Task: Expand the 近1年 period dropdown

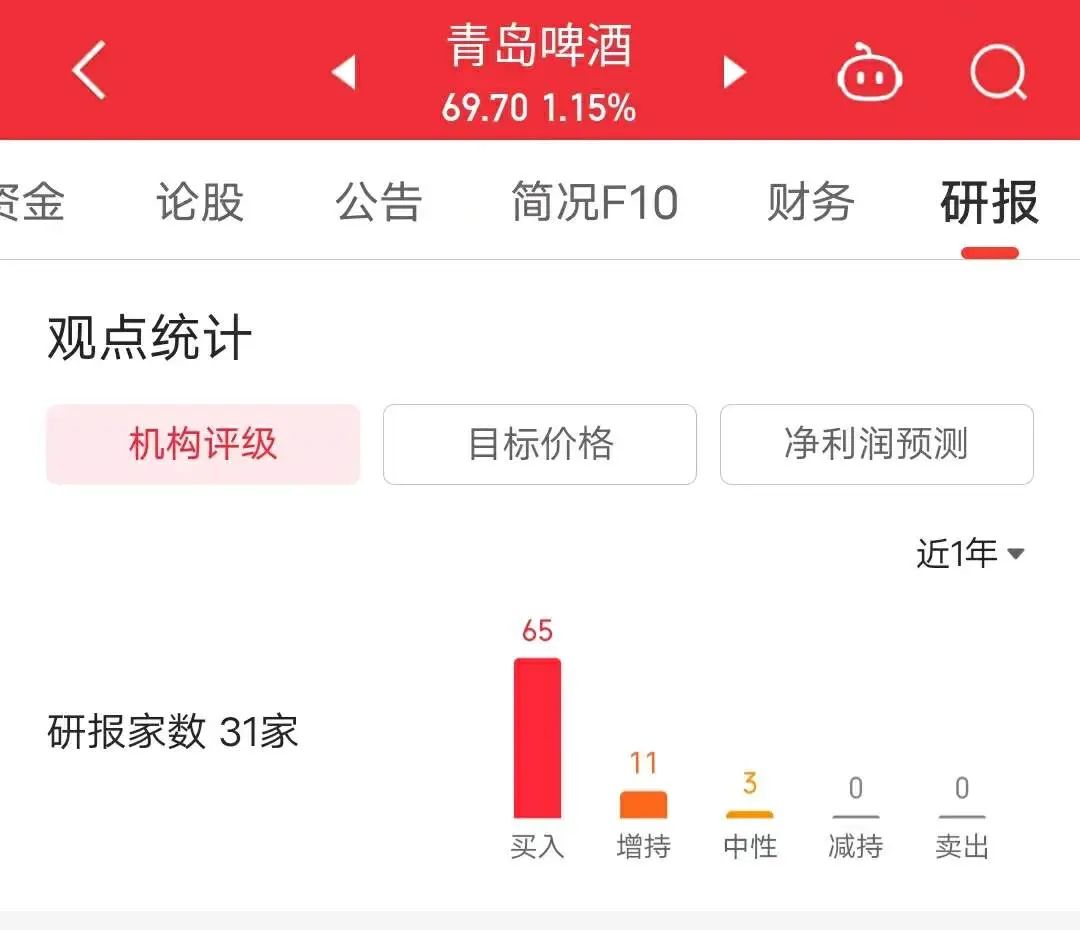Action: click(x=970, y=553)
